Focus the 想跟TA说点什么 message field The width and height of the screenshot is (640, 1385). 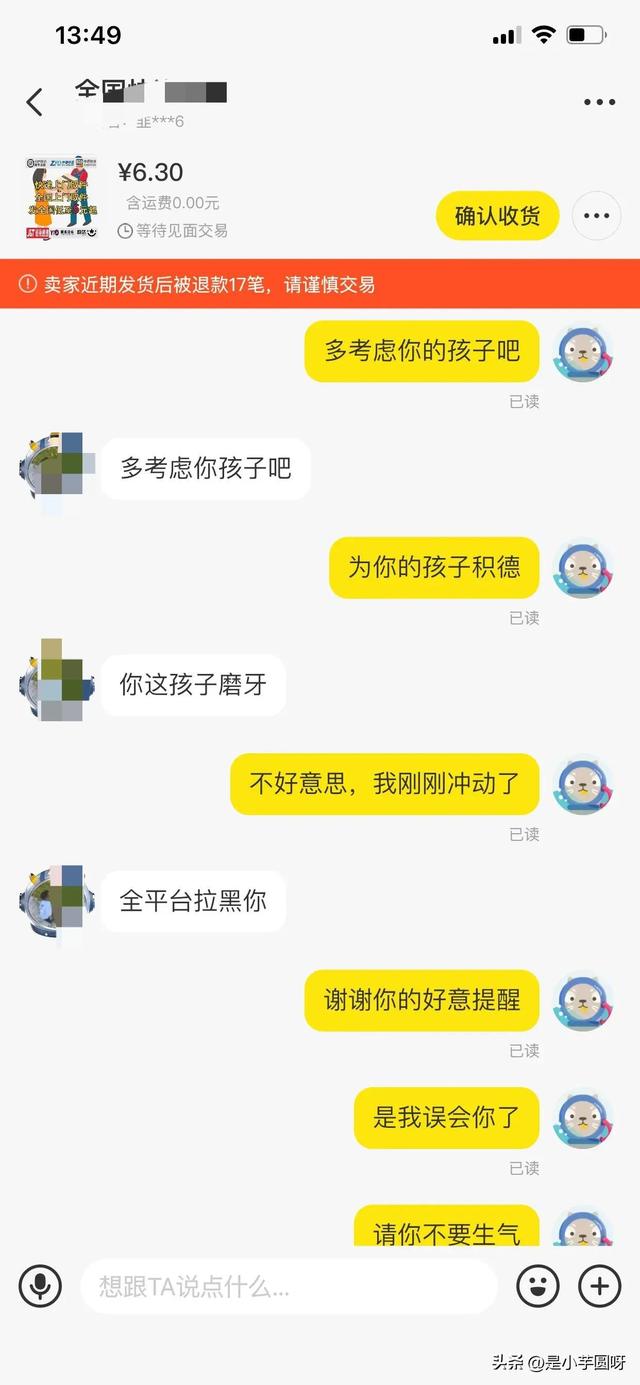pos(288,1286)
